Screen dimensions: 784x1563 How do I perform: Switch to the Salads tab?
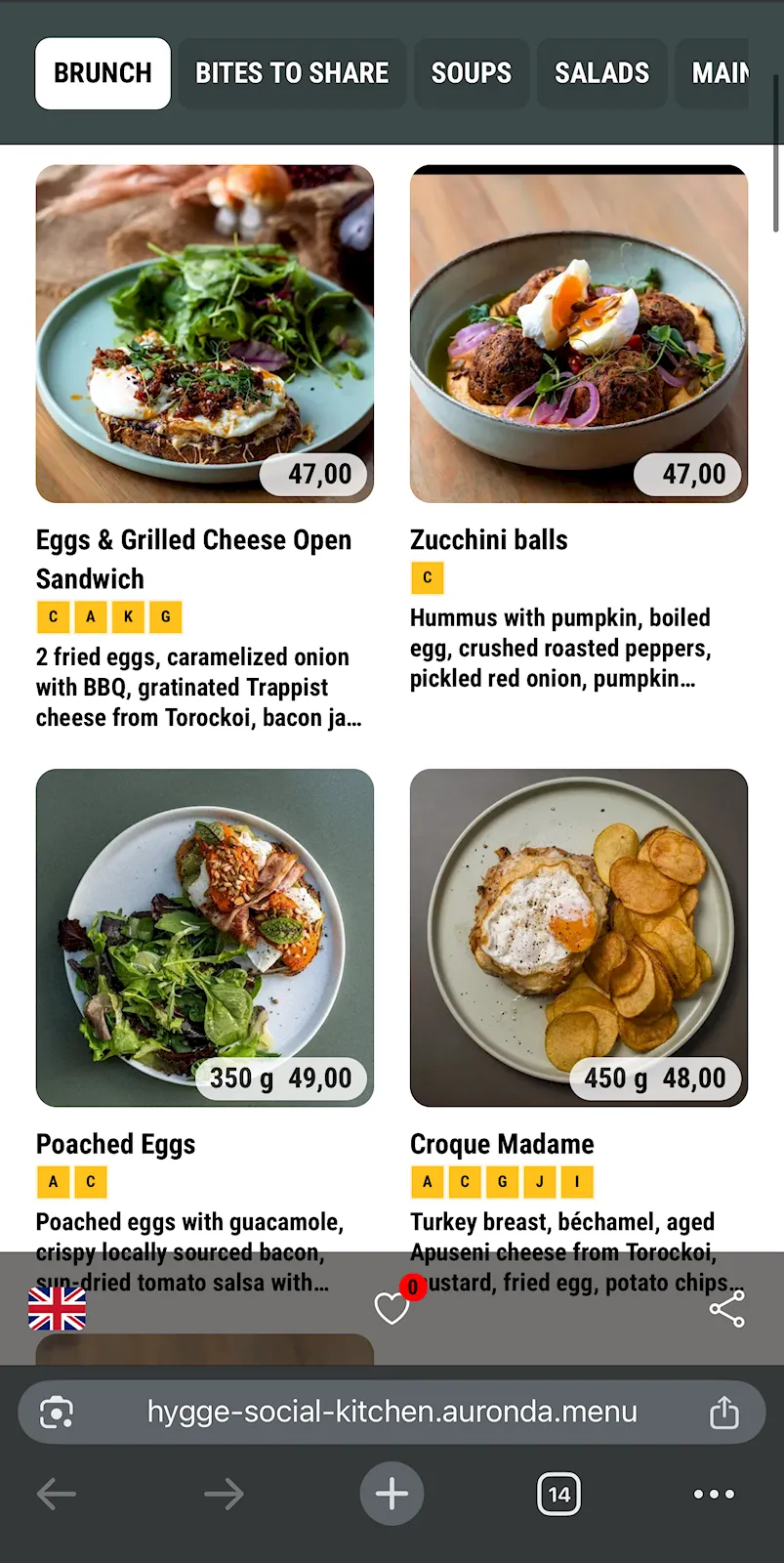601,73
